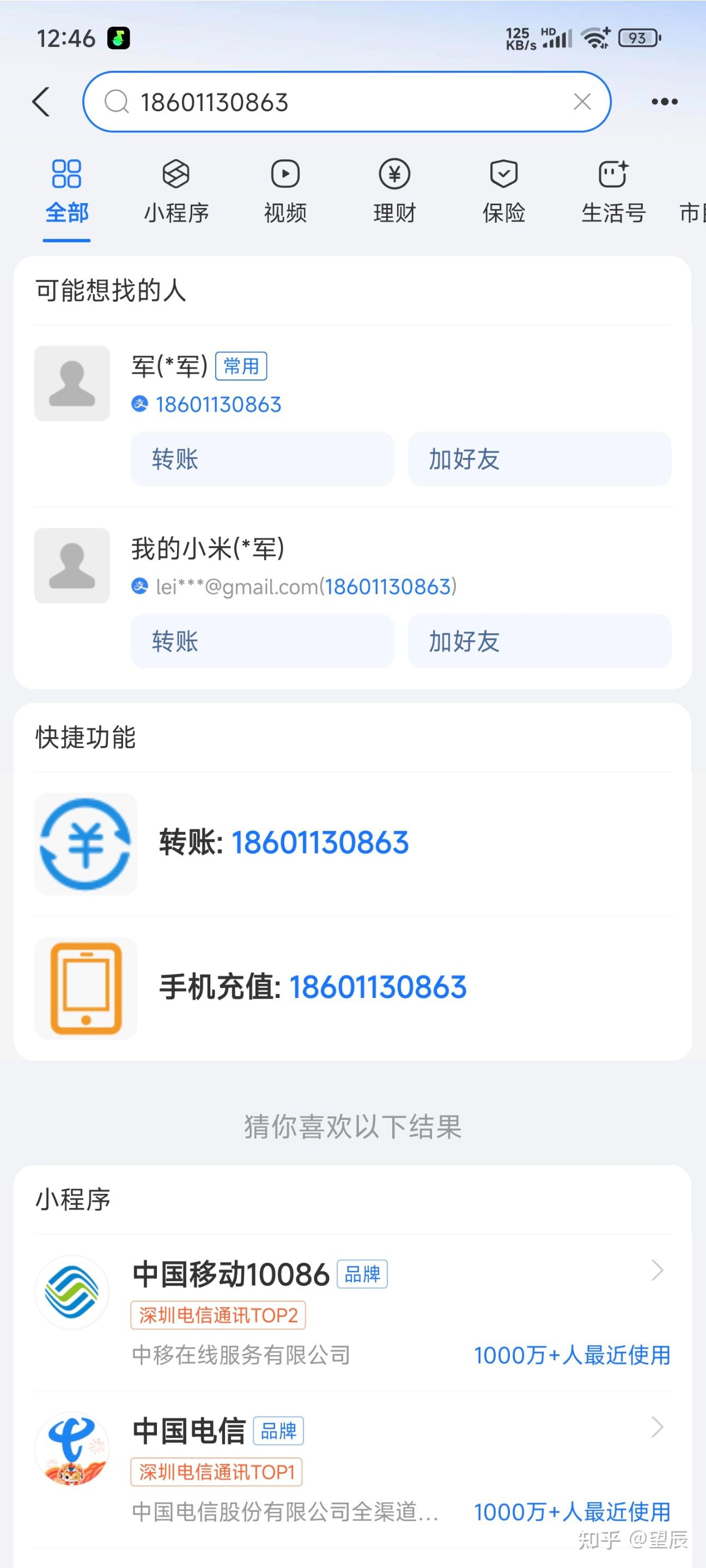Tap 加好友 for contact 军(*军)
The height and width of the screenshot is (1568, 706).
click(539, 459)
